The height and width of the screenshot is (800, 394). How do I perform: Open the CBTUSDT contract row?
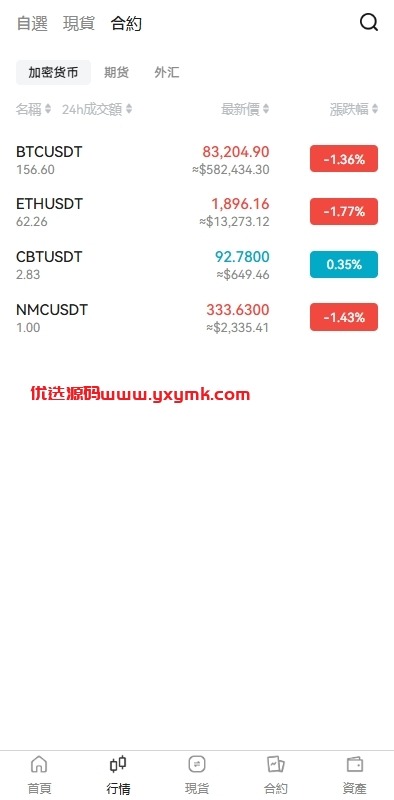(x=197, y=265)
